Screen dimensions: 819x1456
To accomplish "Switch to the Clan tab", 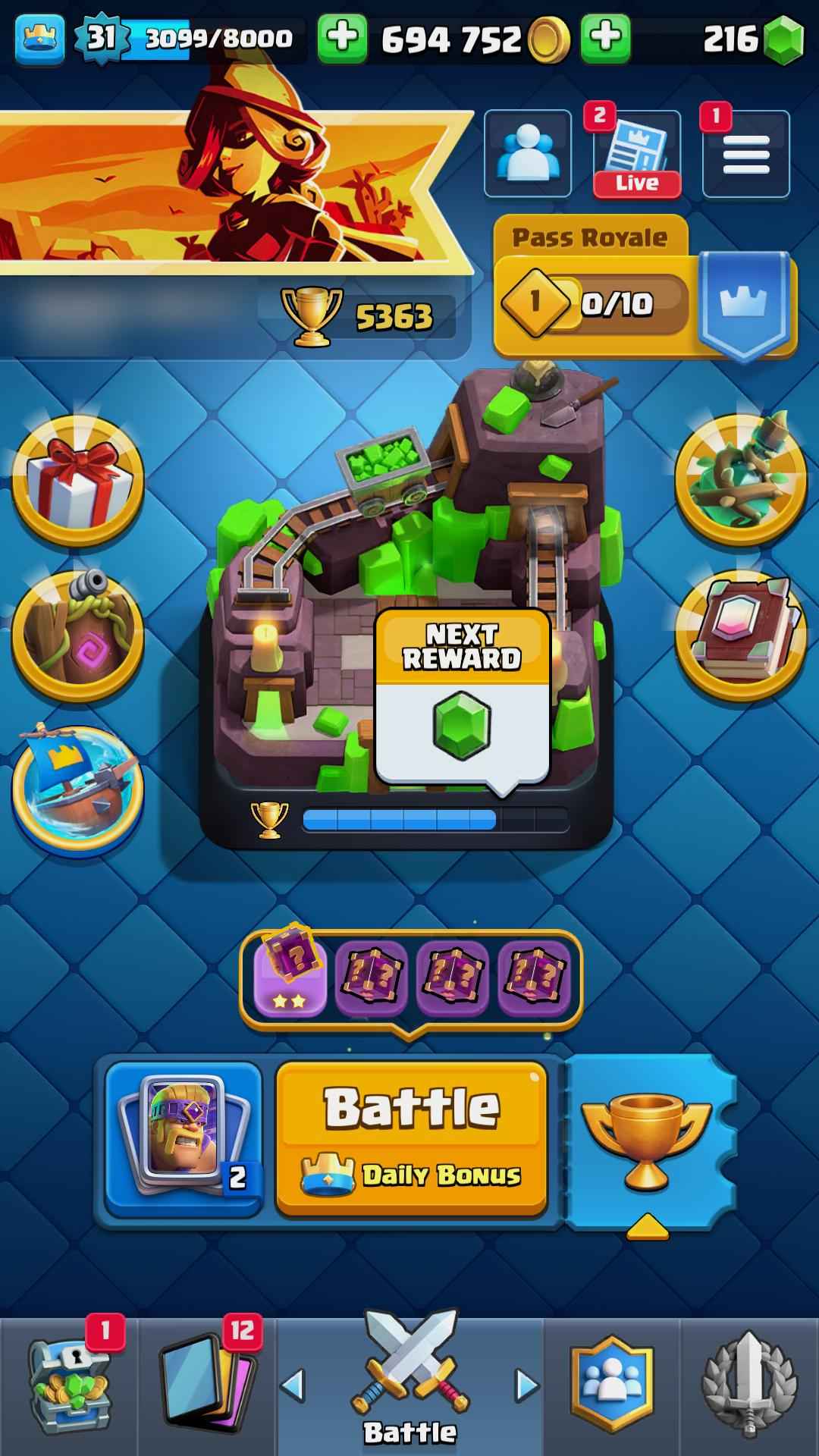I will coord(611,1386).
